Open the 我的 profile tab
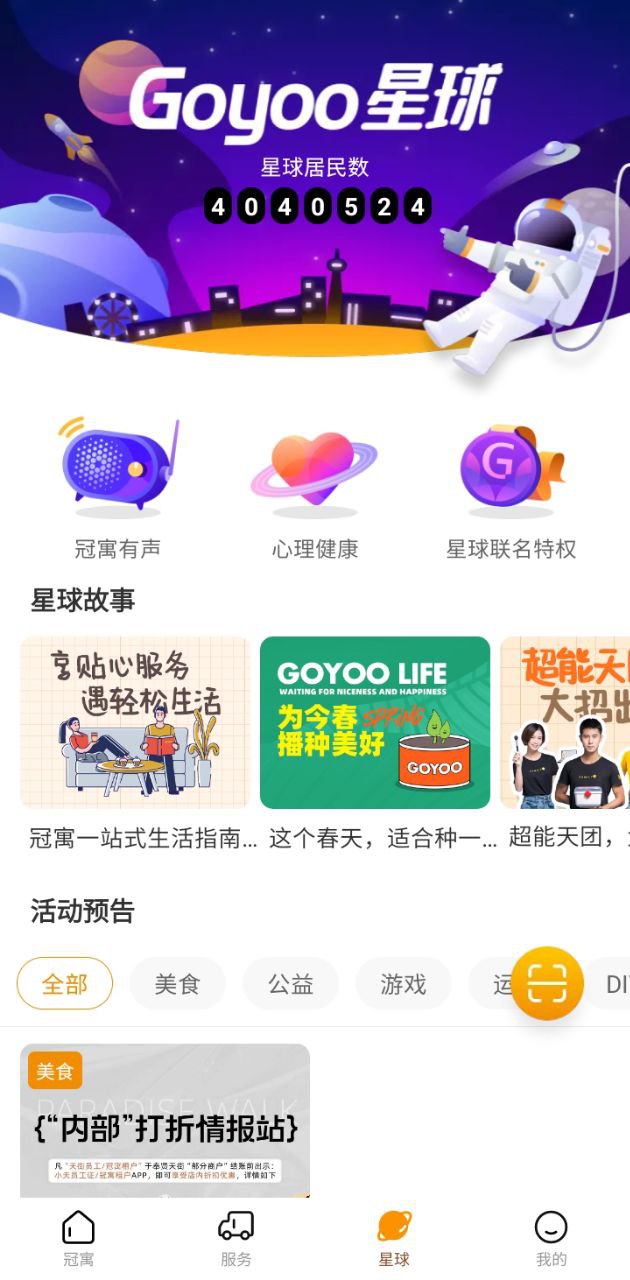630x1280 pixels. coord(551,1238)
